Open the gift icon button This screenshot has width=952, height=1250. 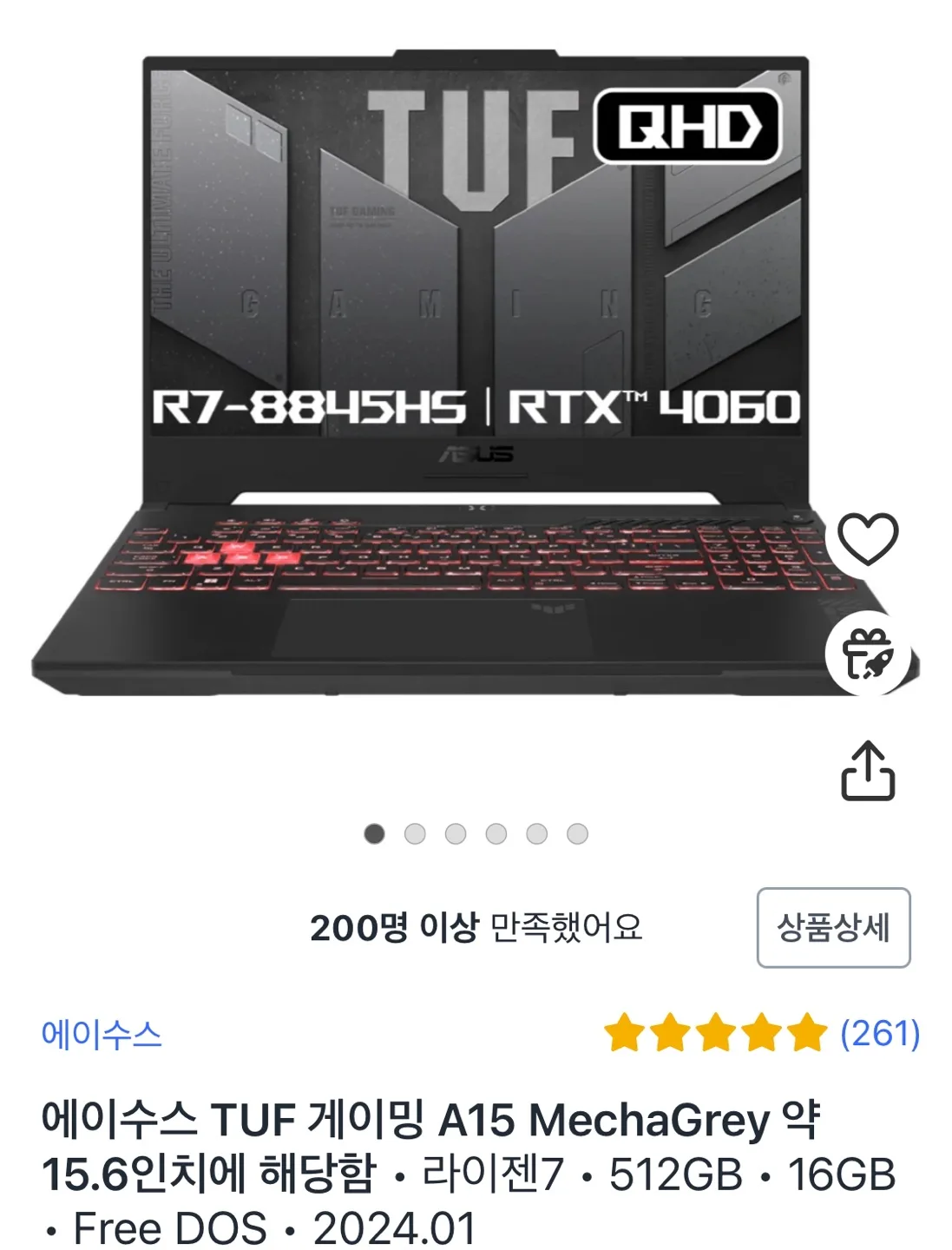tap(868, 655)
